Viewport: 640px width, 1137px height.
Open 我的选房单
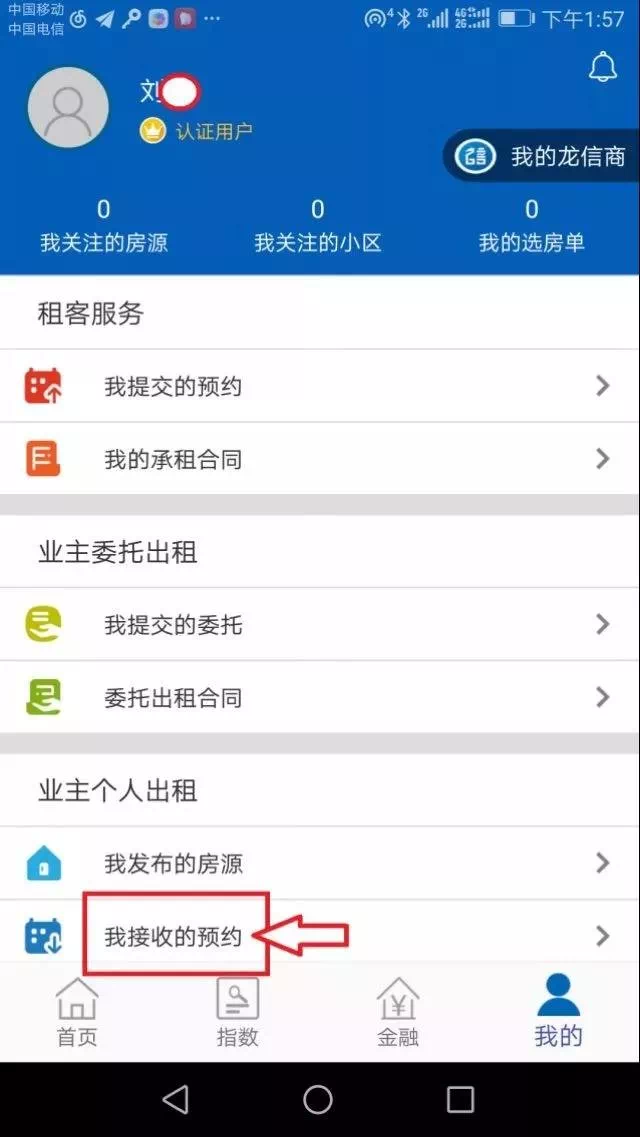pyautogui.click(x=531, y=225)
